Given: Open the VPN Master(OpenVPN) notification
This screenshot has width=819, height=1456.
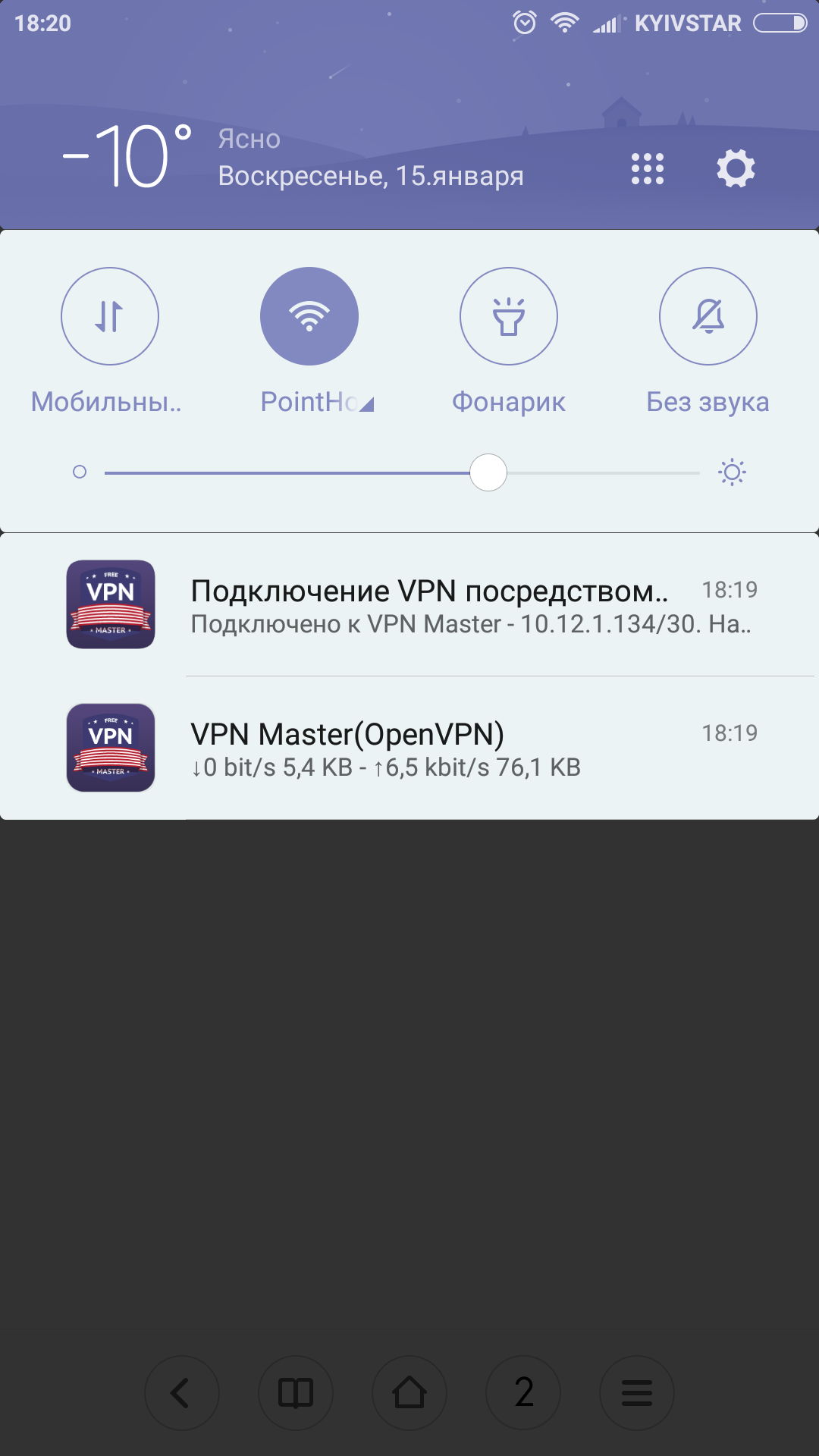Looking at the screenshot, I should point(409,748).
